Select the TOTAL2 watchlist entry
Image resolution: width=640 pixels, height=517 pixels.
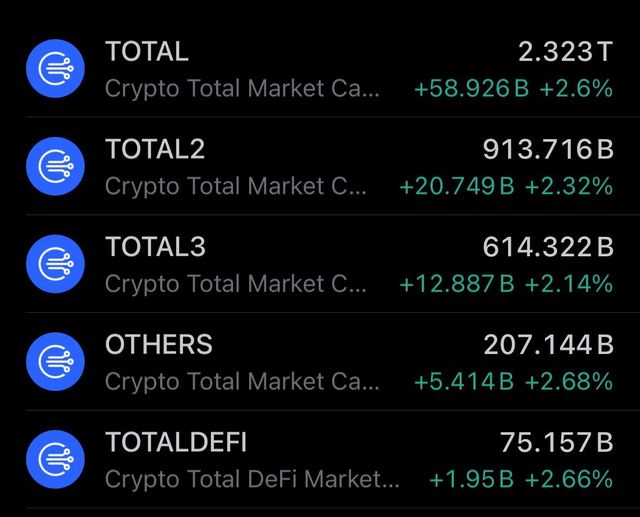320,166
